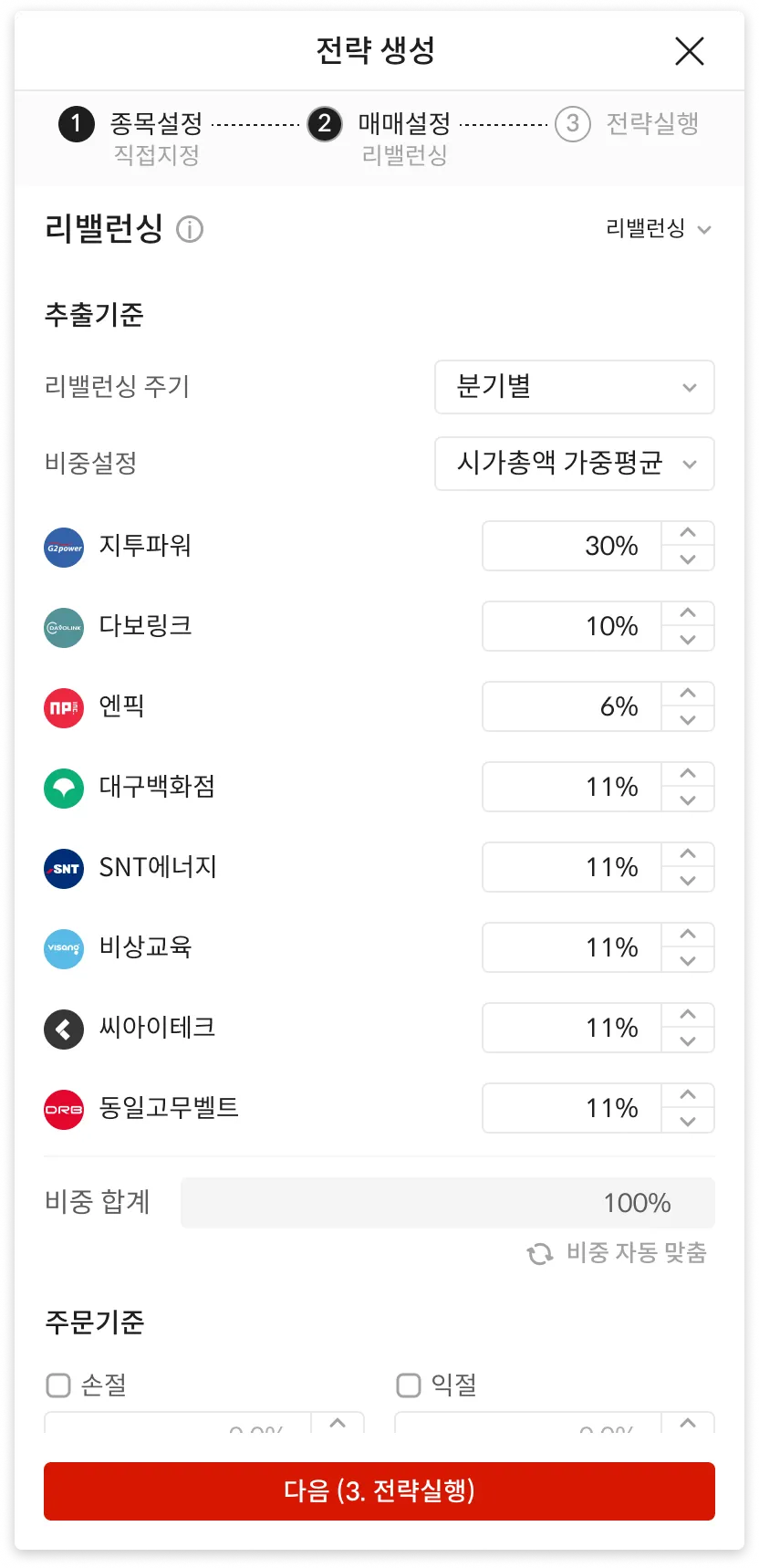Viewport: 759px width, 1568px height.
Task: Return to step 1 종목설정
Action: (132, 124)
